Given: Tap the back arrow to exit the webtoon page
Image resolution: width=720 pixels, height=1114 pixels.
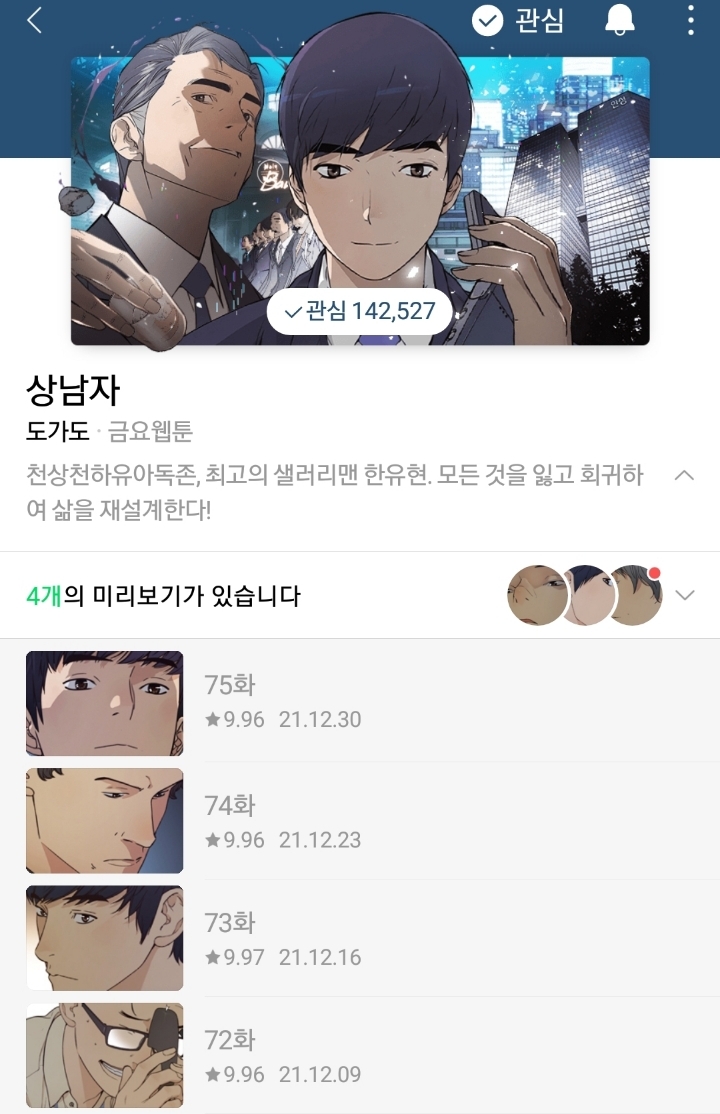Looking at the screenshot, I should click(32, 20).
